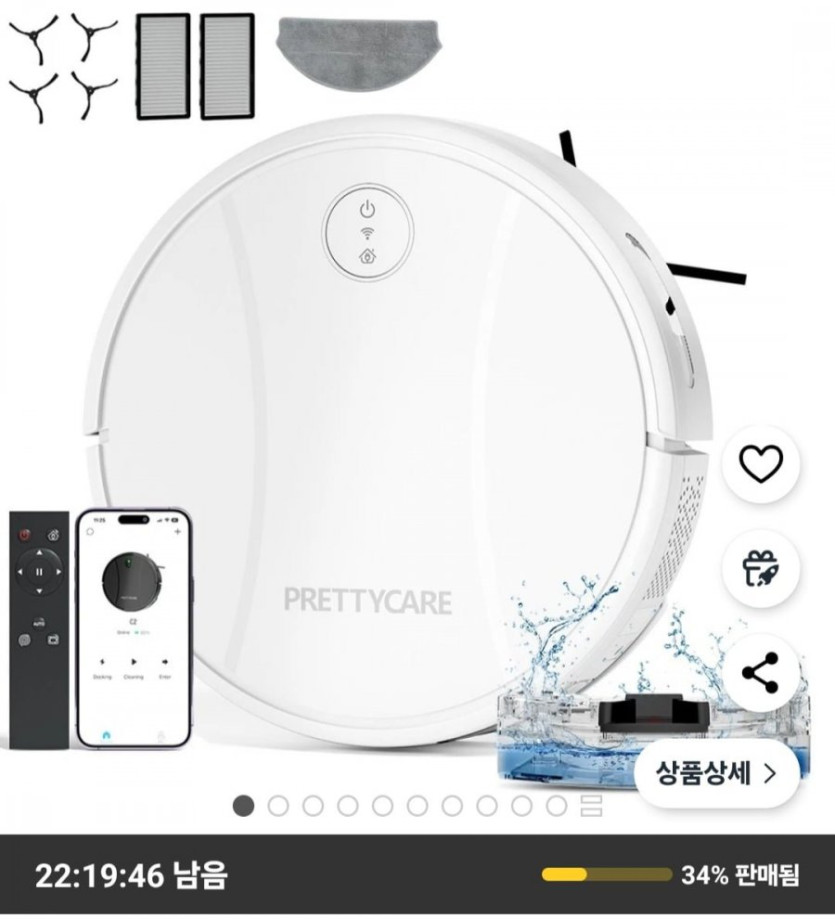This screenshot has width=835, height=919.
Task: Open the image grid view icon
Action: tap(592, 806)
